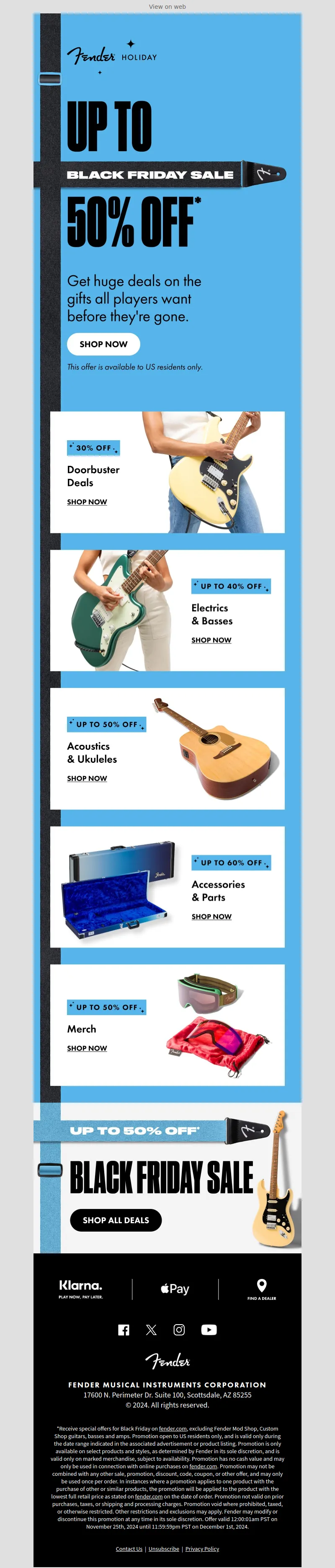Open Fender's X profile
The height and width of the screenshot is (1568, 335).
click(152, 1329)
